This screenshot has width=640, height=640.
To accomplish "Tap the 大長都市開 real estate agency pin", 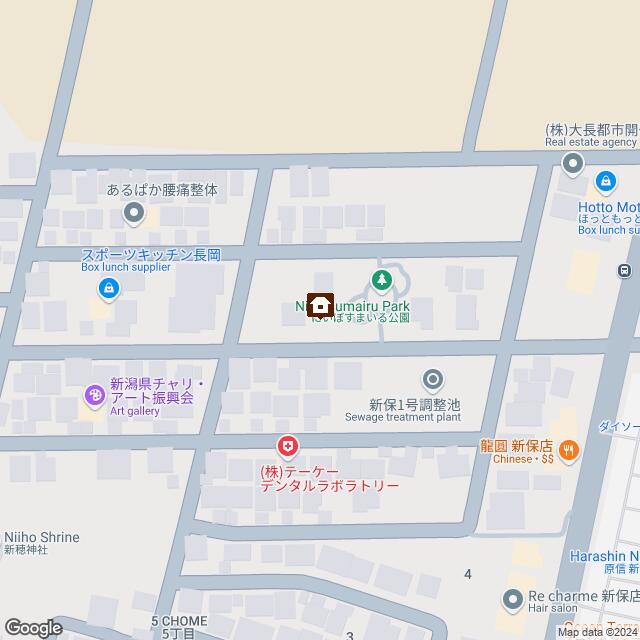I will [x=573, y=162].
